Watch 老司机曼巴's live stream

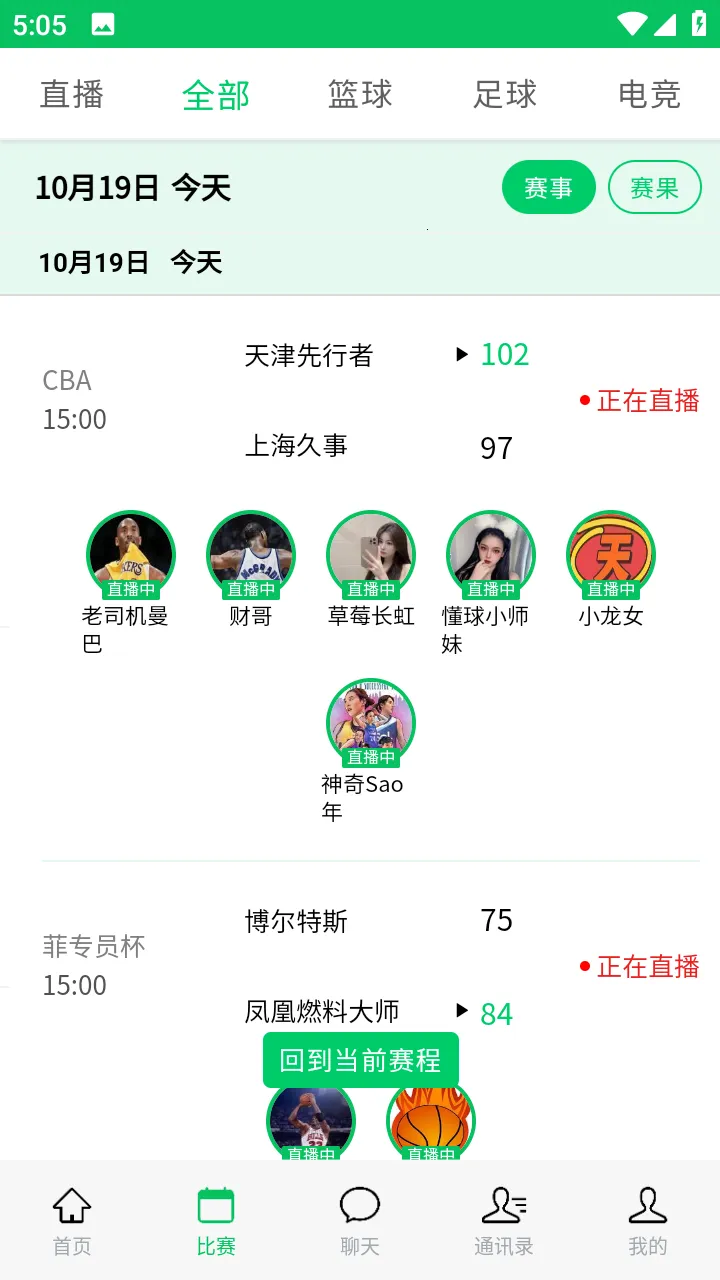[x=131, y=555]
